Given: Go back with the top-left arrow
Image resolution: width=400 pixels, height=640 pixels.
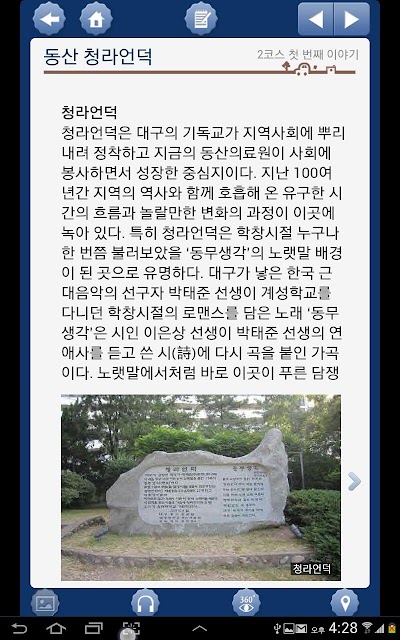Looking at the screenshot, I should (49, 19).
